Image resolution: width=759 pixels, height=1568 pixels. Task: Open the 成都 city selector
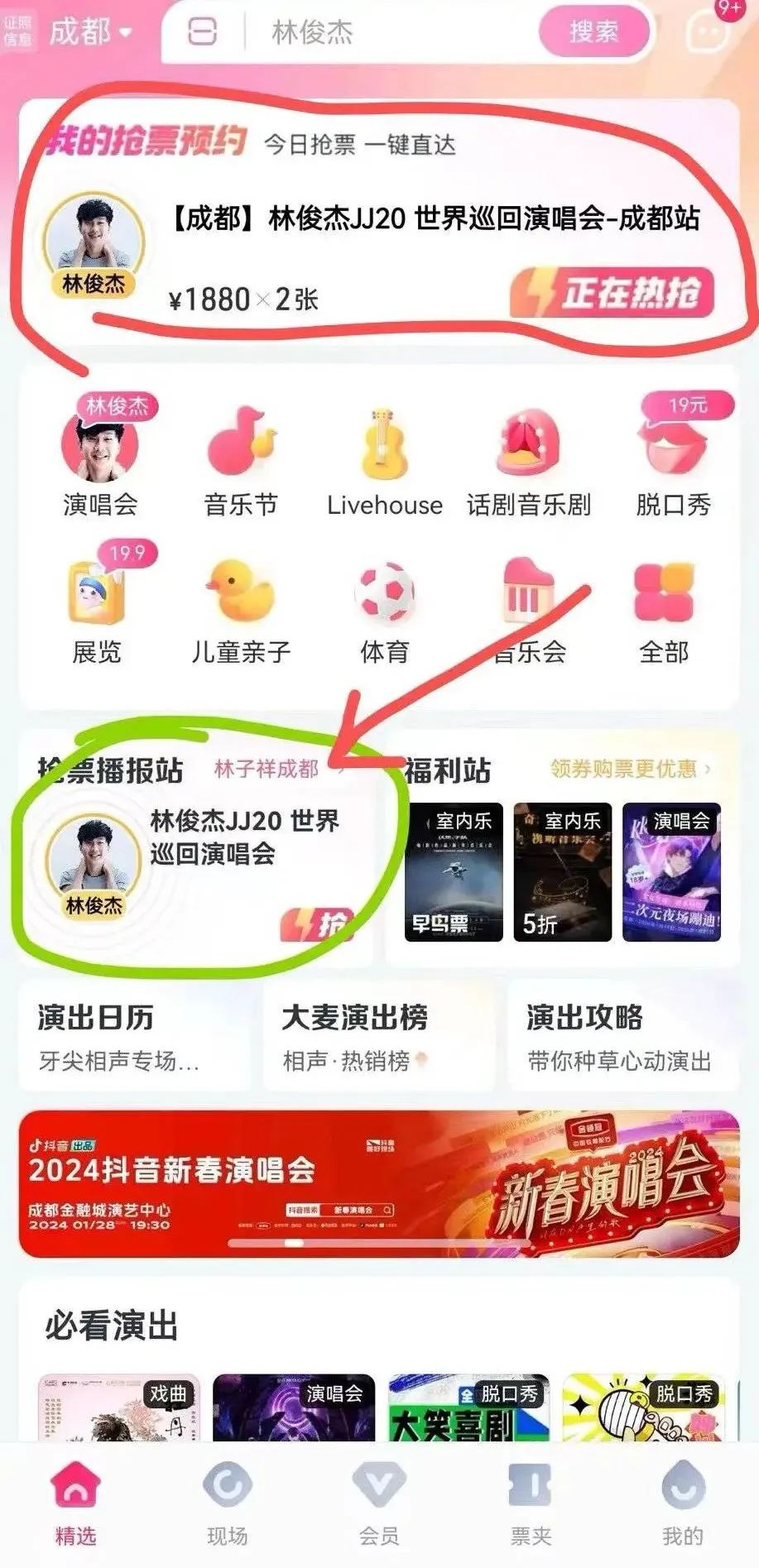[x=89, y=33]
